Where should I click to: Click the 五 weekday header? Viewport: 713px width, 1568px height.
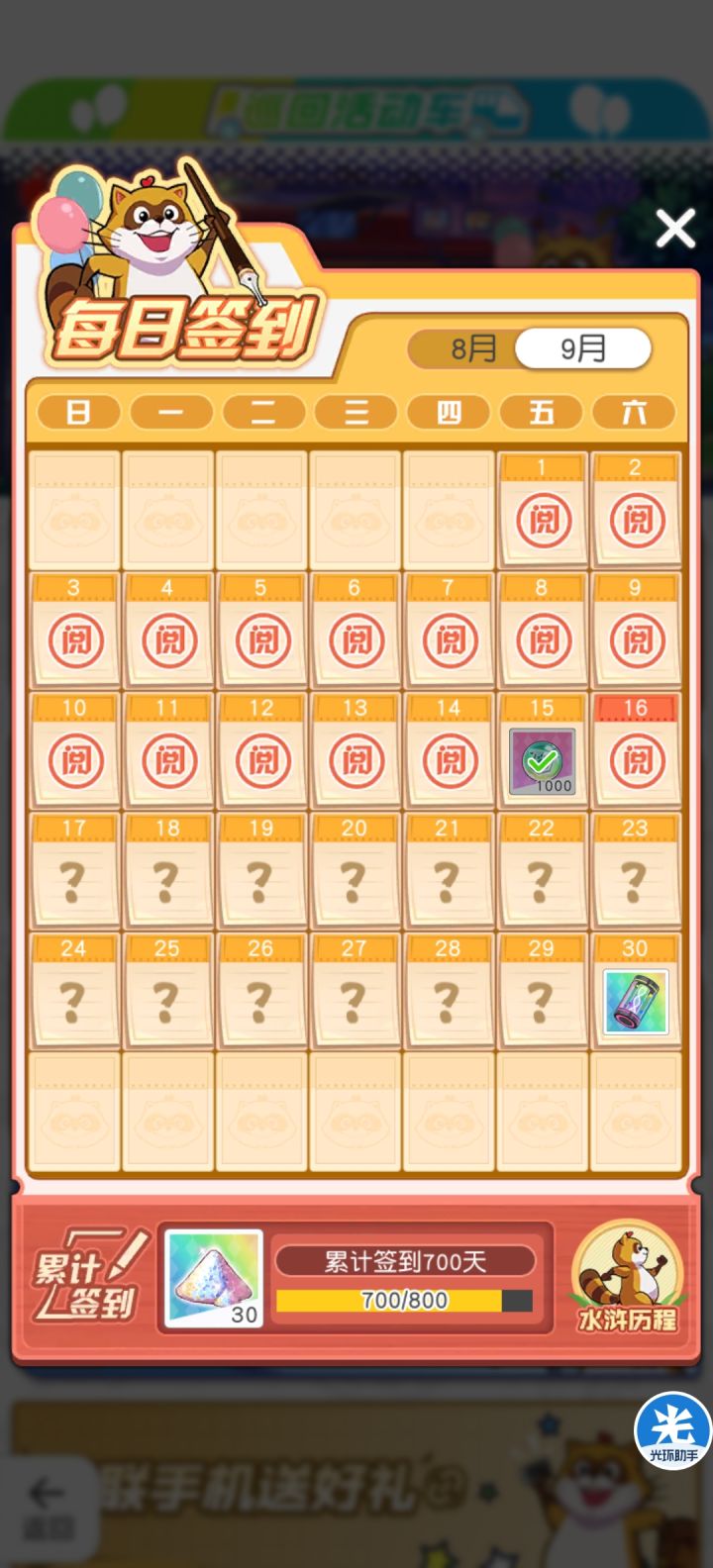point(541,413)
